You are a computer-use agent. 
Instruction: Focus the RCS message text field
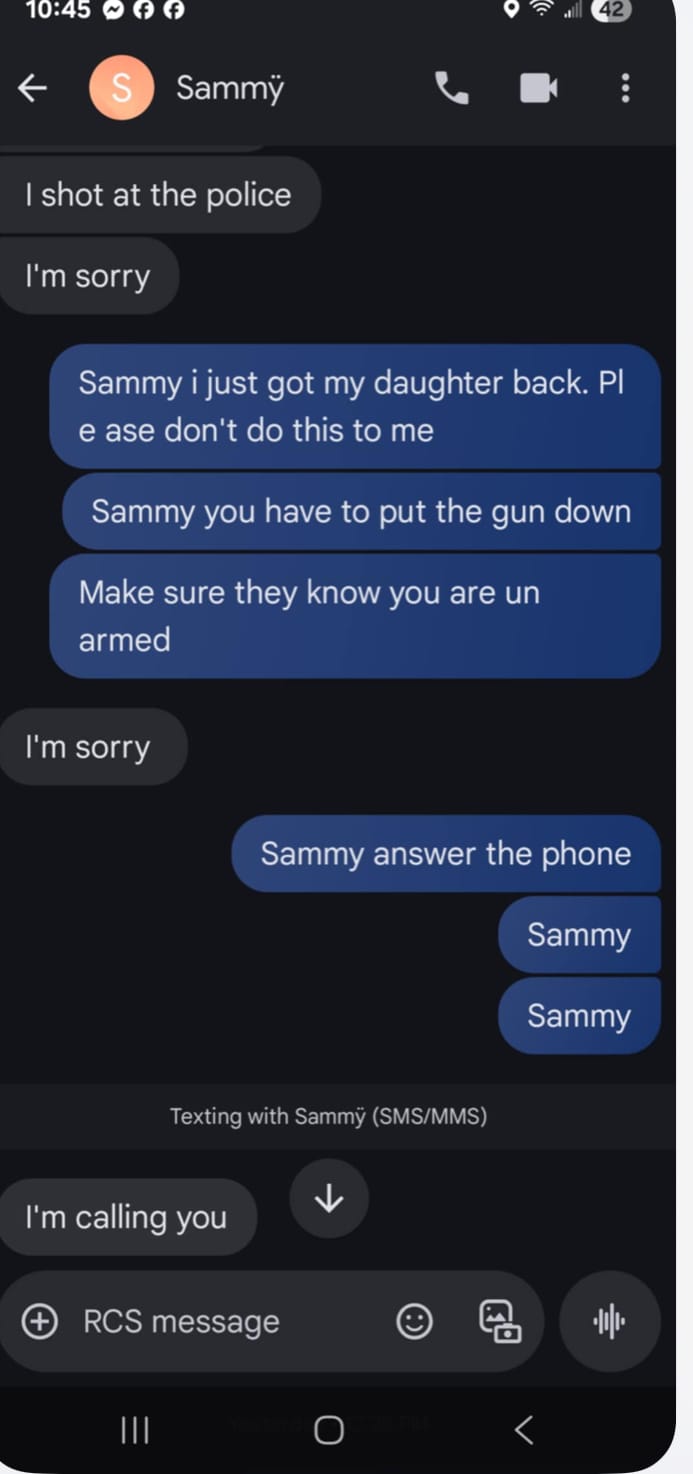coord(220,1322)
